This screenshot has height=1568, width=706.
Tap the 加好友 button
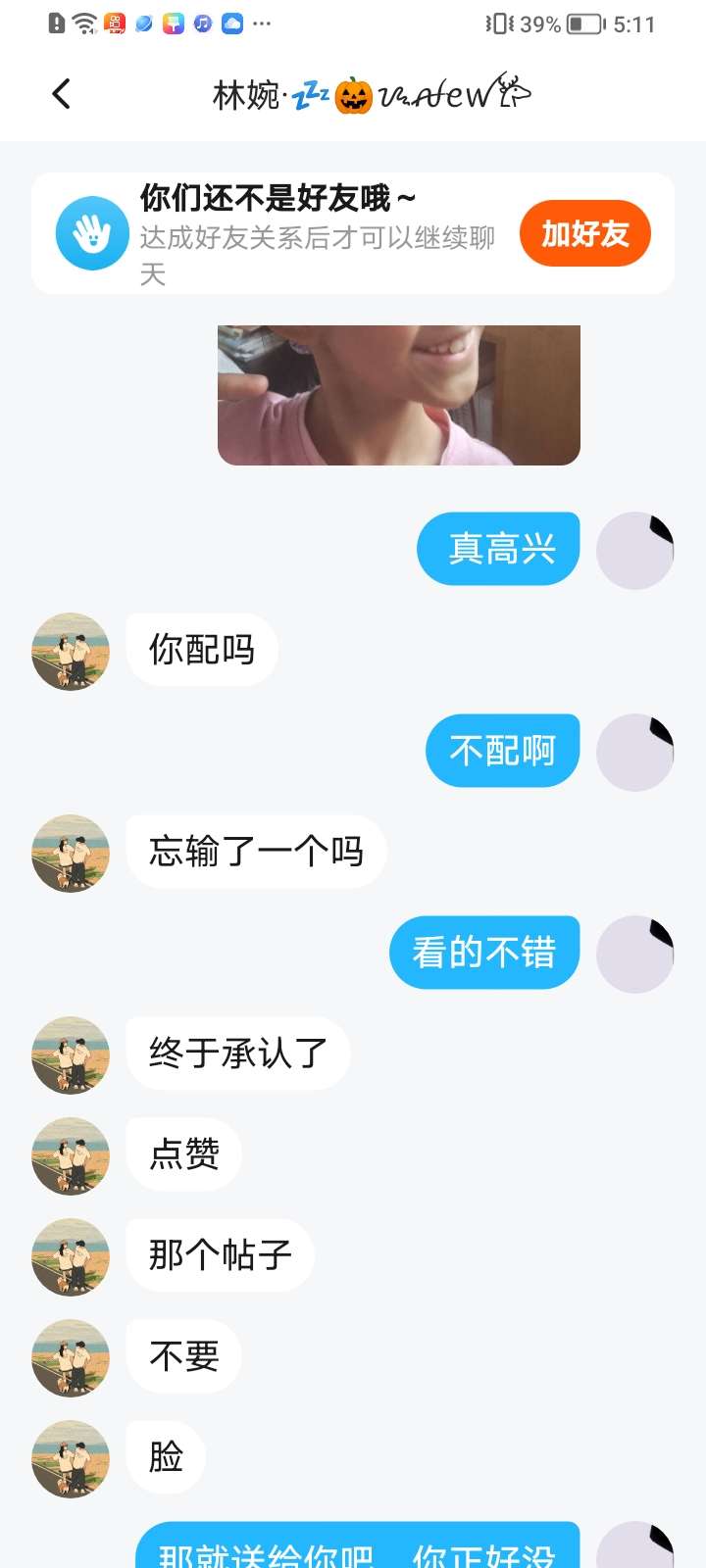point(584,233)
